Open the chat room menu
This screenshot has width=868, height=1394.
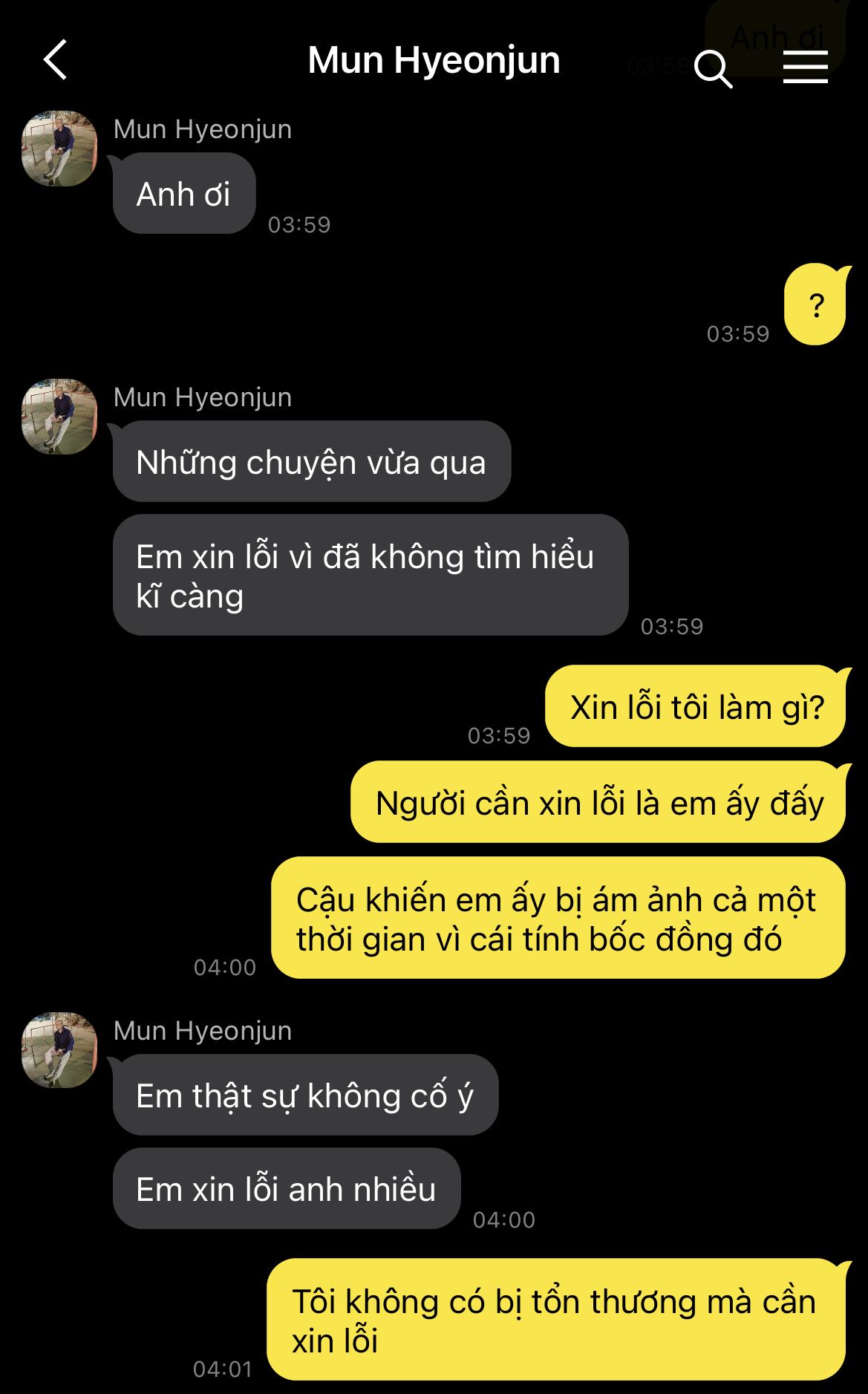point(805,68)
